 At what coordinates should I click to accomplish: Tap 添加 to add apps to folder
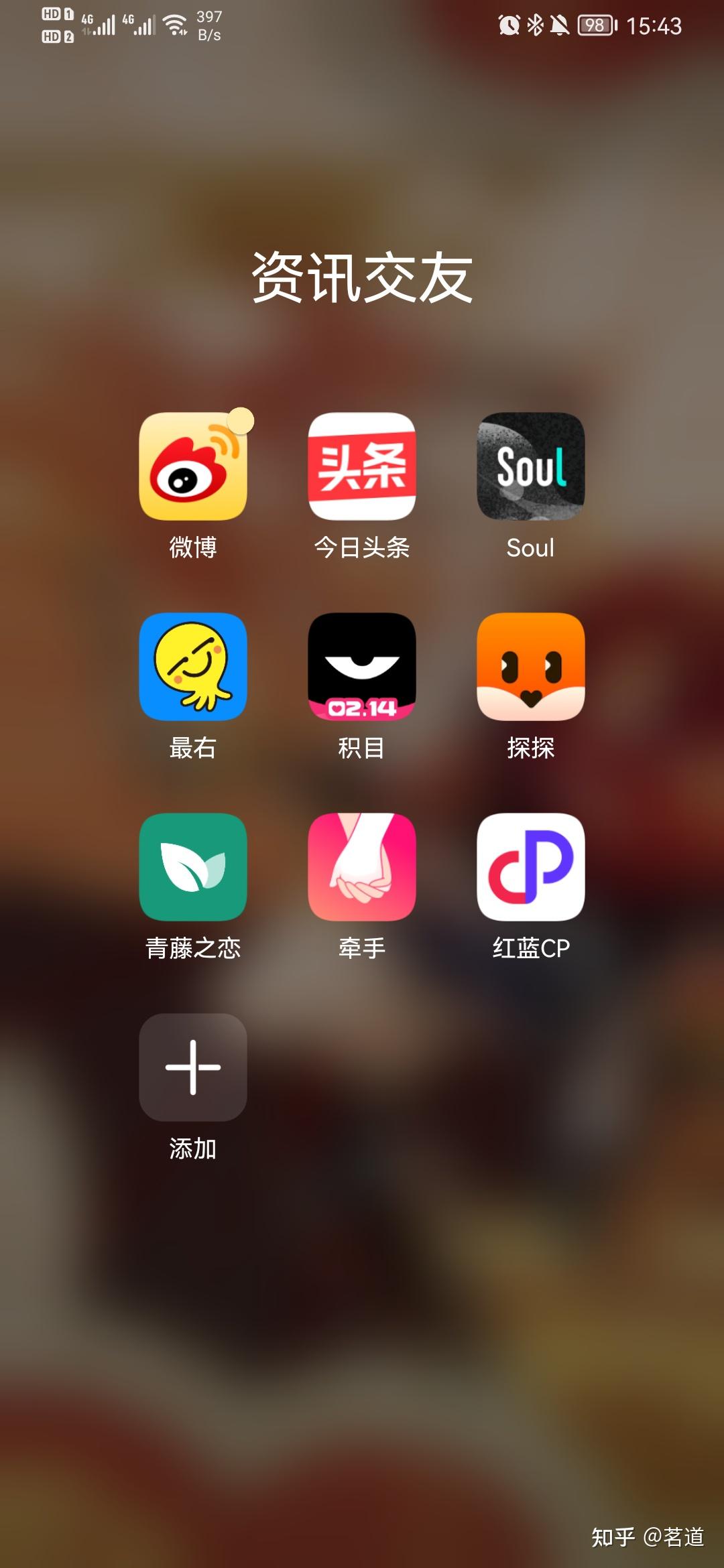click(x=193, y=1067)
